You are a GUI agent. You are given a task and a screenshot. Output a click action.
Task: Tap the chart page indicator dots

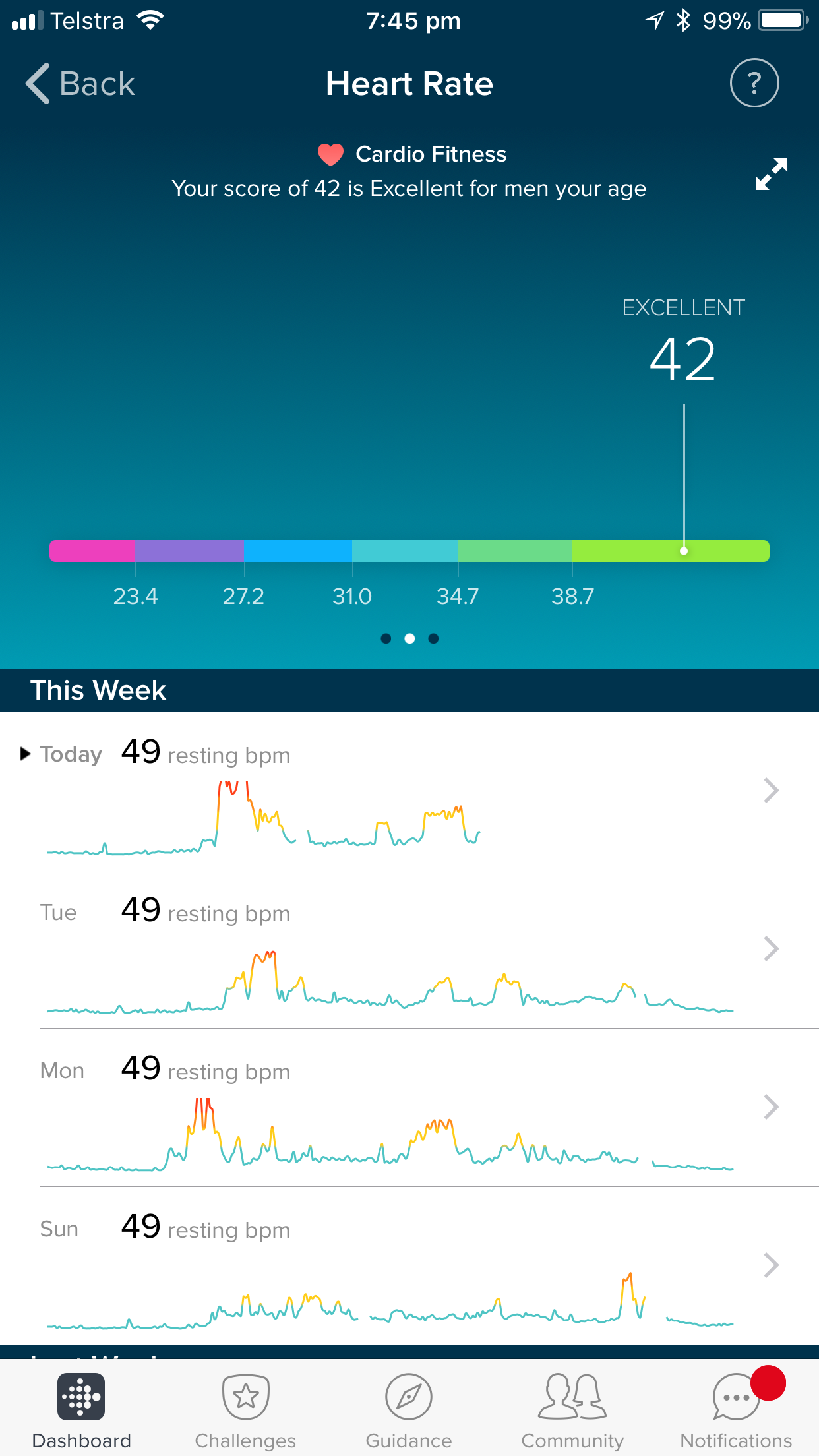409,638
